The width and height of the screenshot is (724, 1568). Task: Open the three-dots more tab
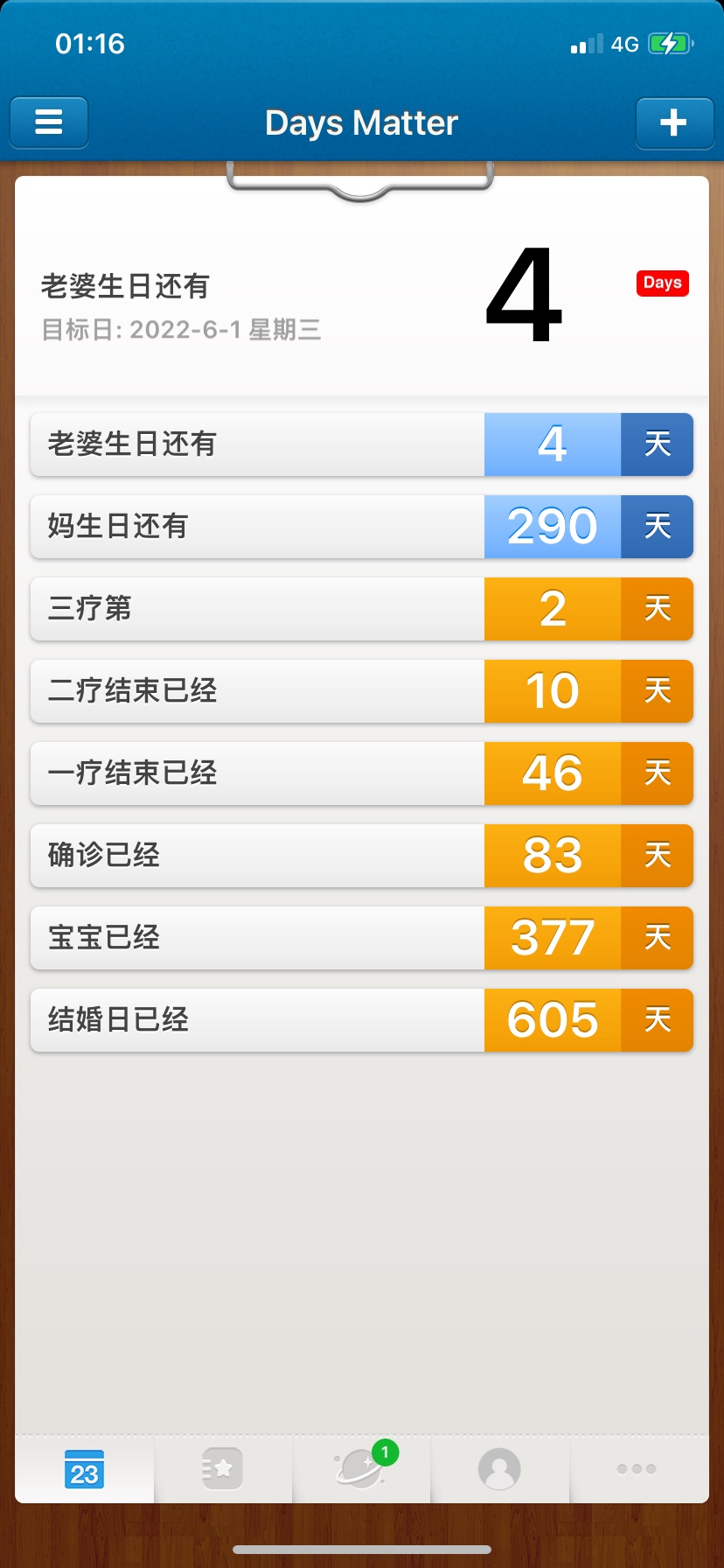tap(637, 1469)
